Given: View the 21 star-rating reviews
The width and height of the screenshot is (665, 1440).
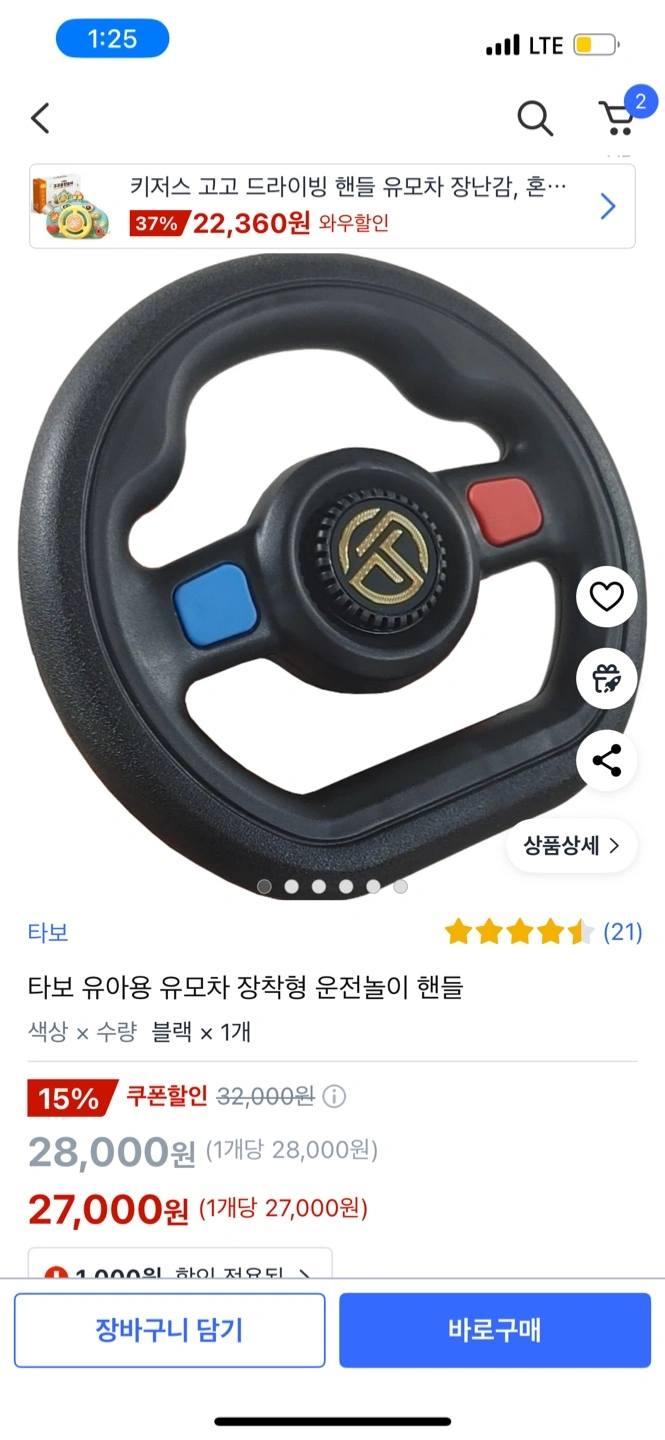Looking at the screenshot, I should pos(544,933).
